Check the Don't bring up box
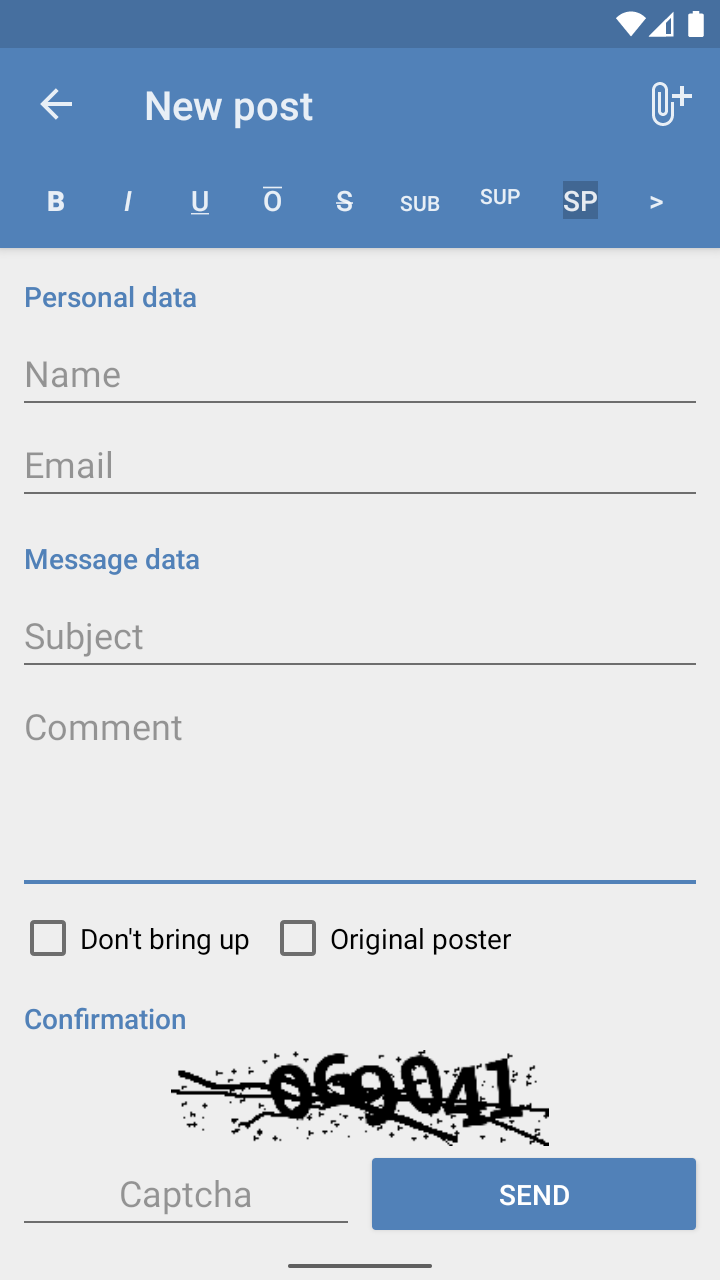Screen dimensions: 720x1280 (x=48, y=939)
